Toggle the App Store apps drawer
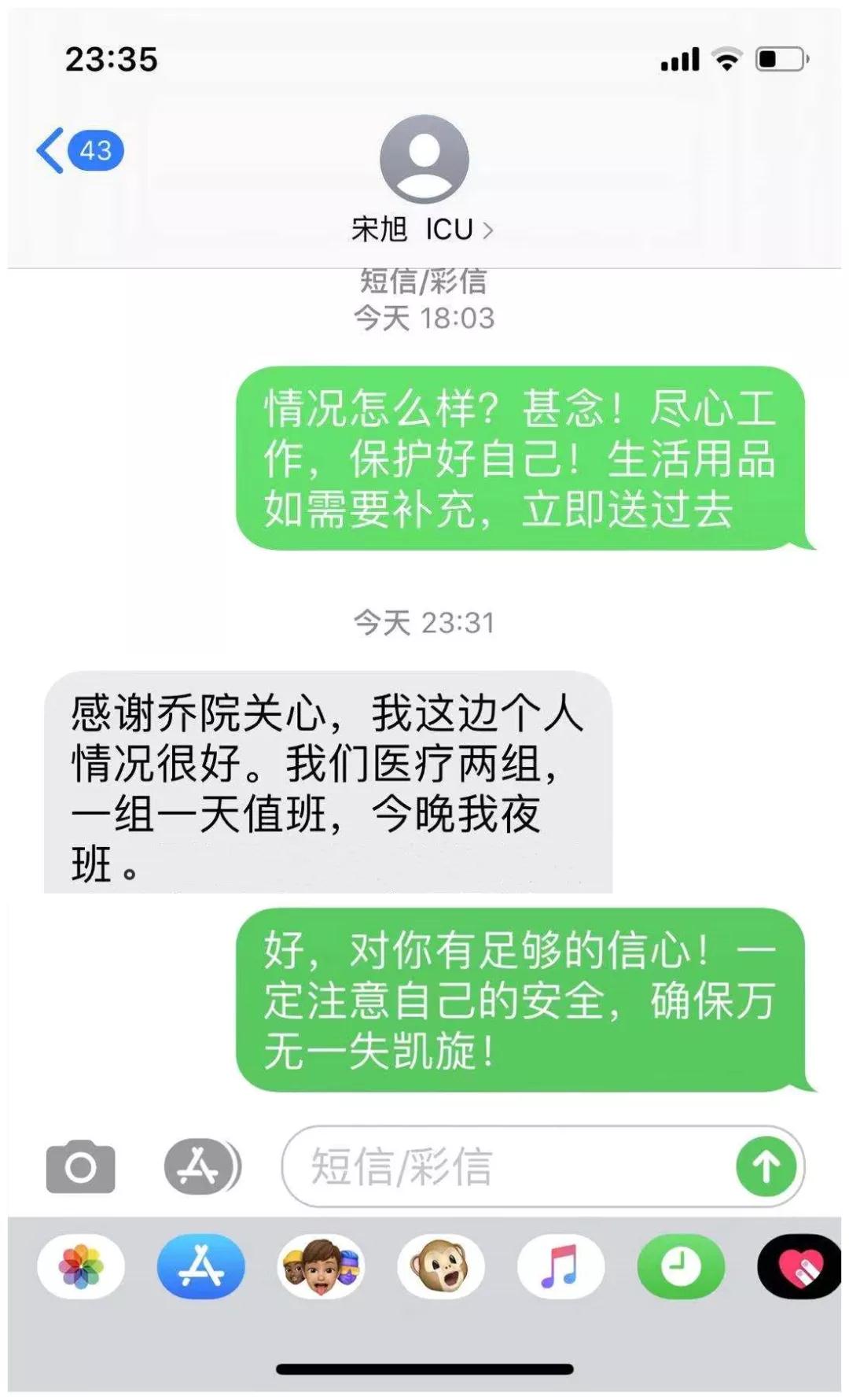Viewport: 849px width, 1400px height. pyautogui.click(x=202, y=1166)
